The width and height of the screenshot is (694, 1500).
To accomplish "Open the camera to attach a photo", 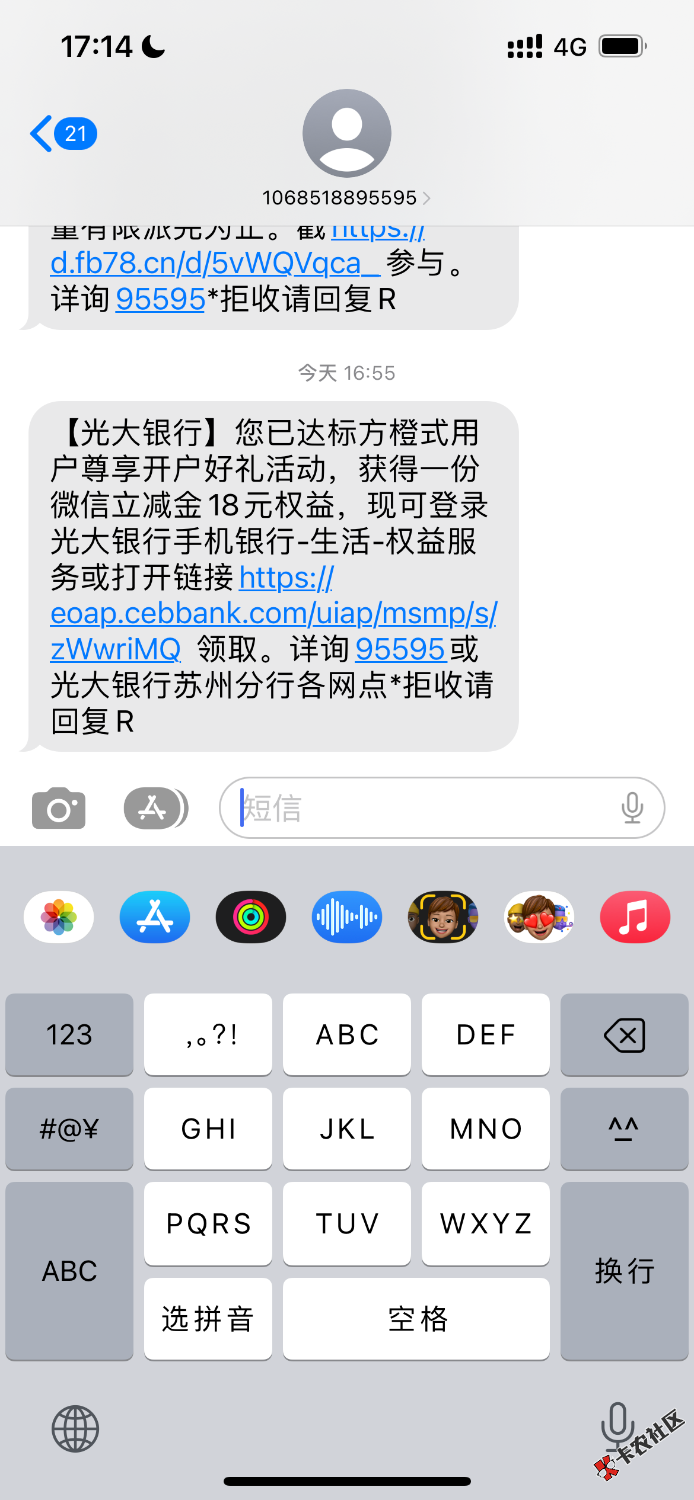I will pos(59,808).
